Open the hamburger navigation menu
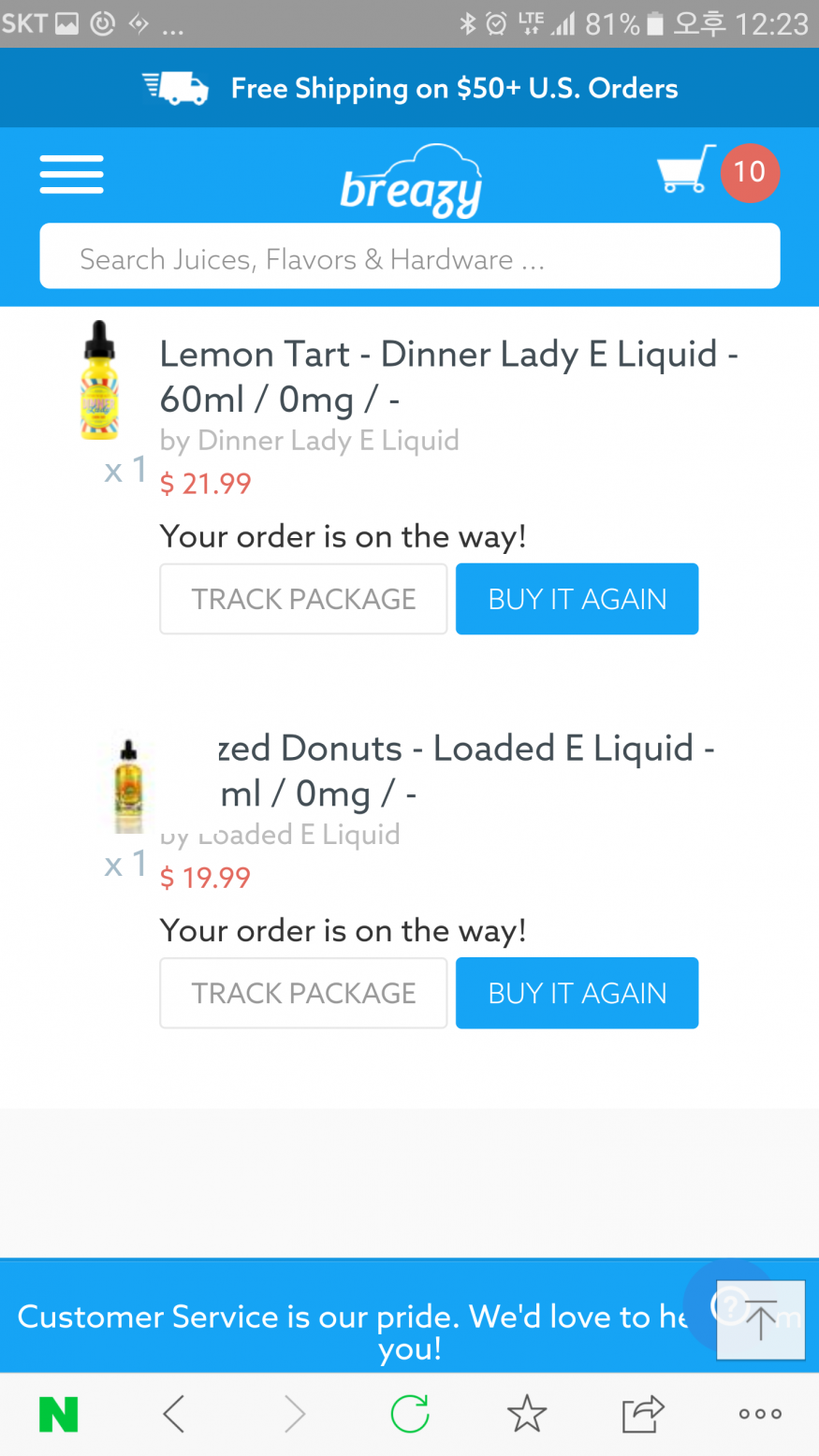Image resolution: width=819 pixels, height=1456 pixels. tap(71, 174)
